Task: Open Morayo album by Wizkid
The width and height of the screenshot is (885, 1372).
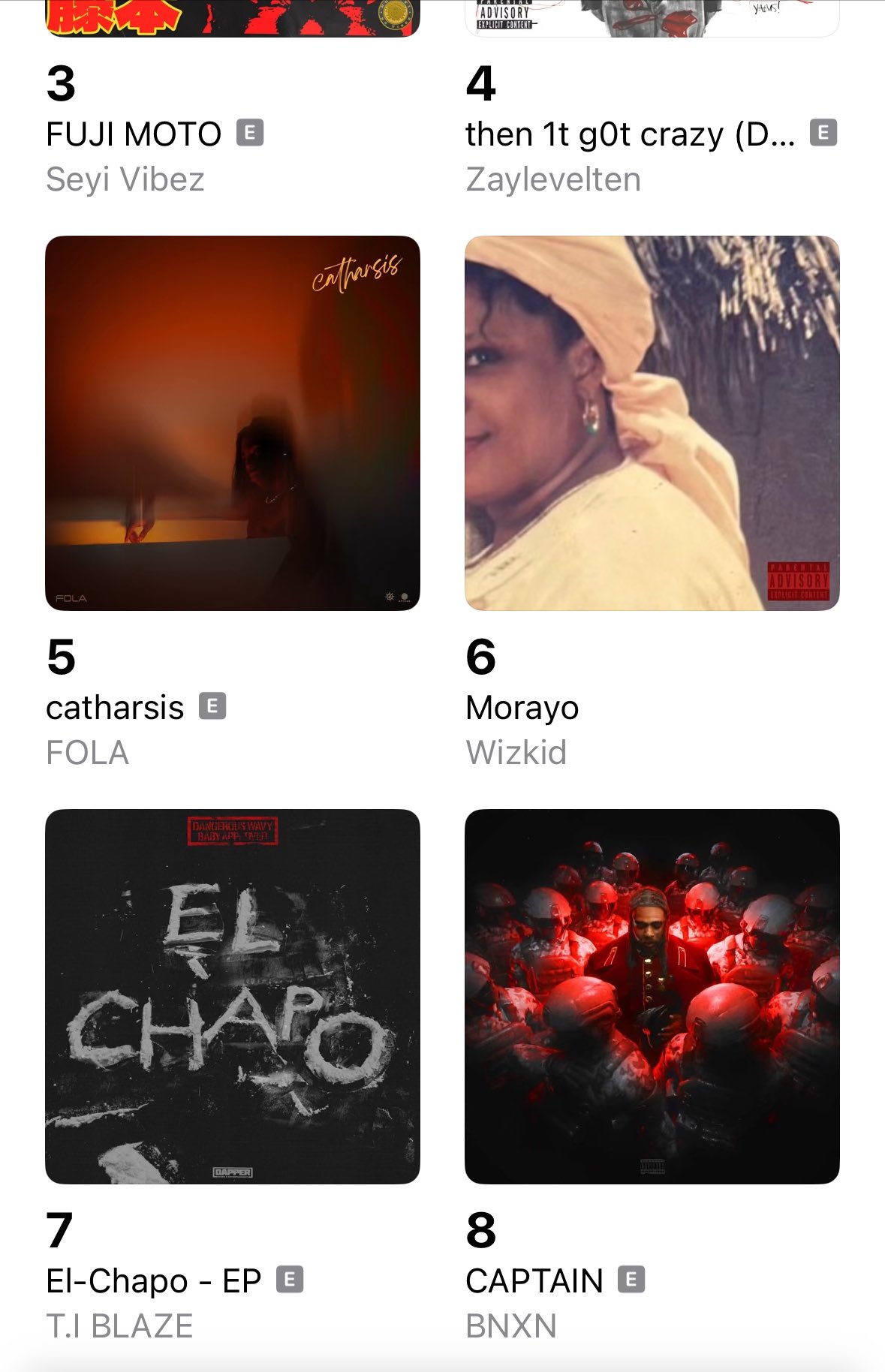Action: click(x=652, y=423)
